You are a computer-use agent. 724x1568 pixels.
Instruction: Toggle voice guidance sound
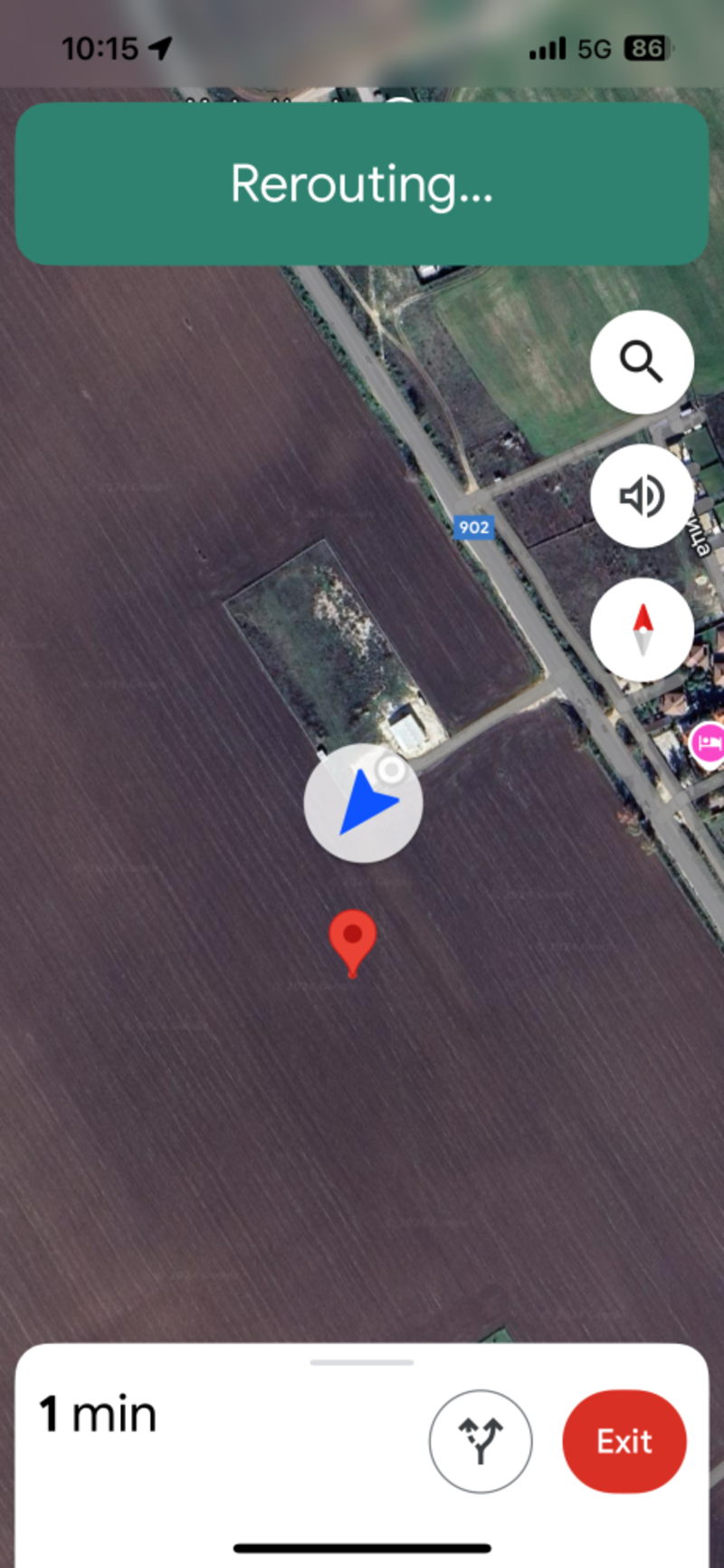[x=642, y=496]
